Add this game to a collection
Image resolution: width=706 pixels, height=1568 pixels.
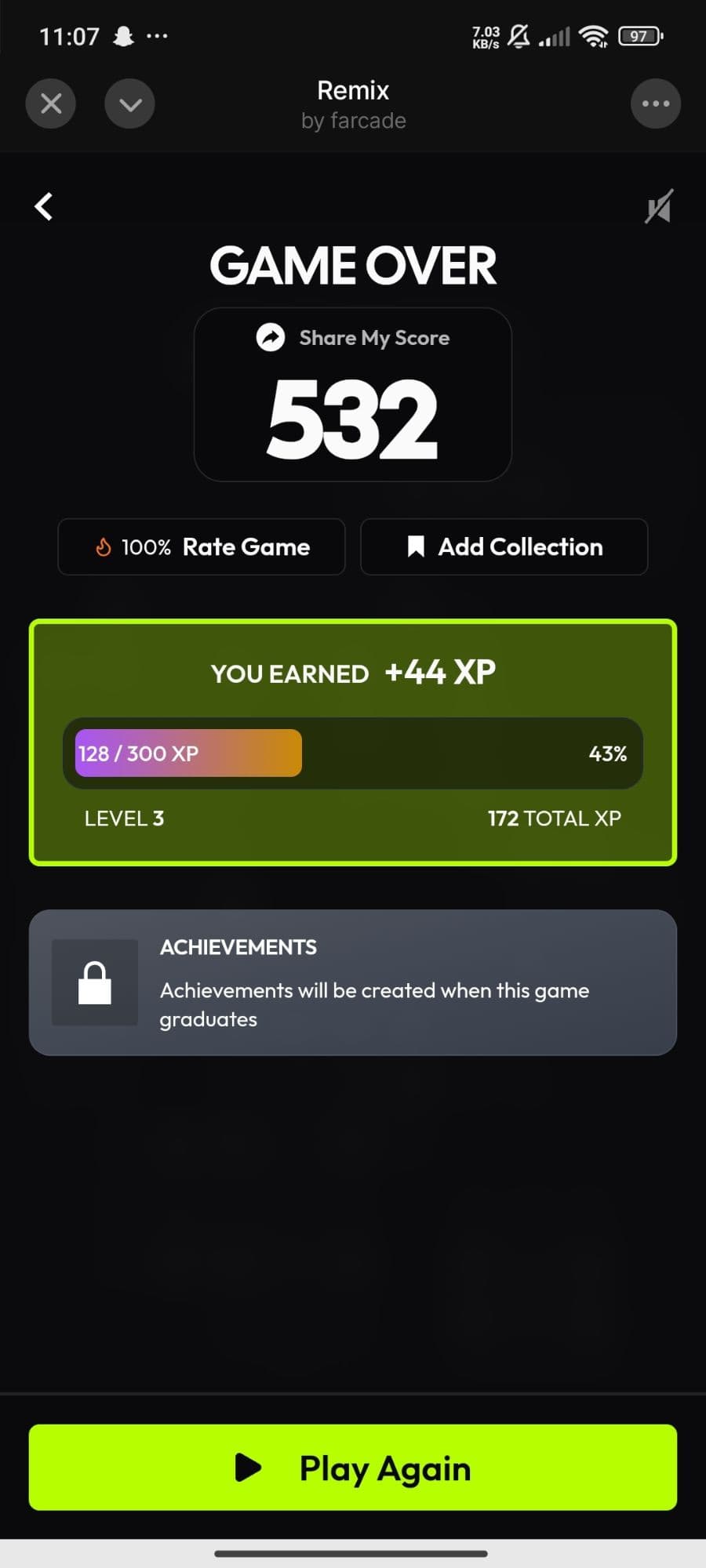point(504,546)
